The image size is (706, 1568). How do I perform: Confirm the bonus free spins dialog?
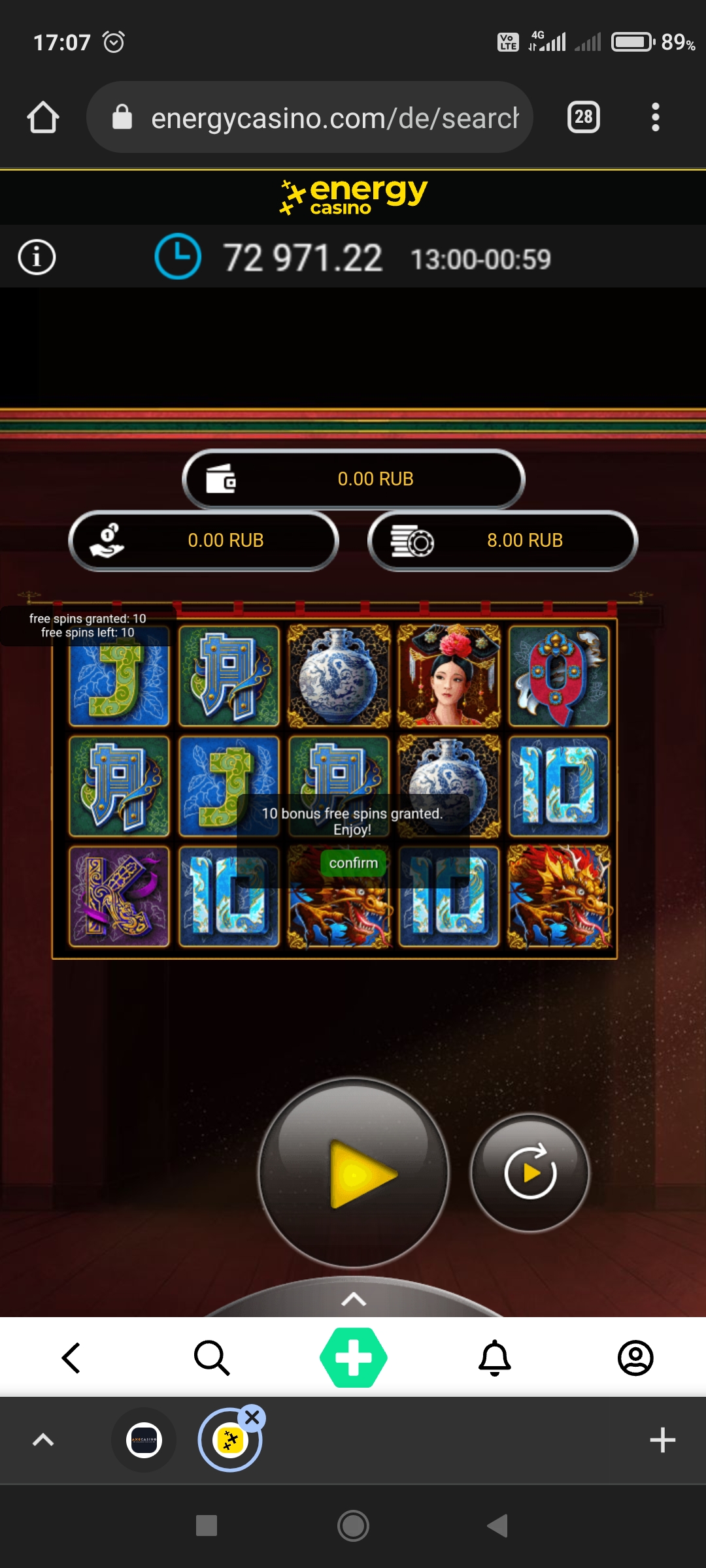point(353,862)
